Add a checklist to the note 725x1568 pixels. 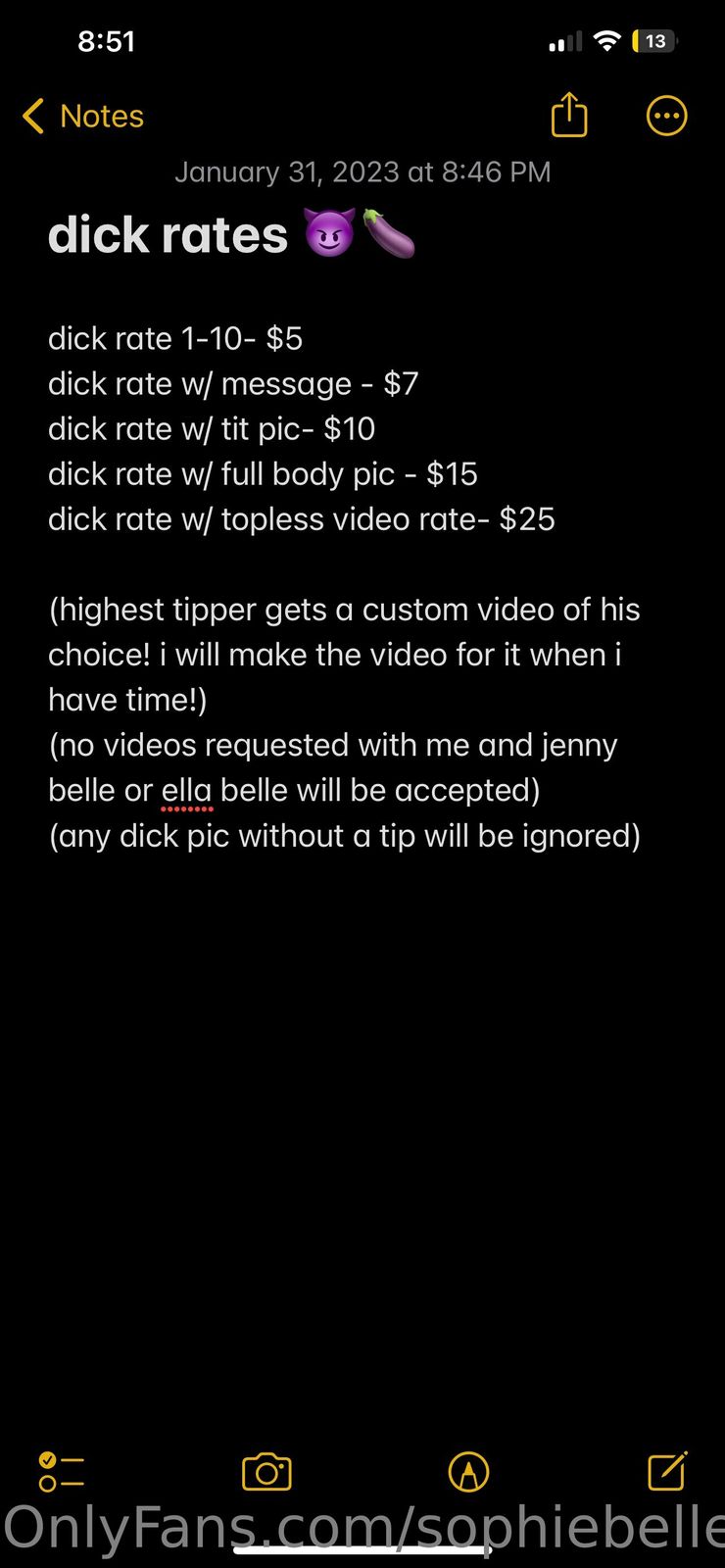(61, 1472)
